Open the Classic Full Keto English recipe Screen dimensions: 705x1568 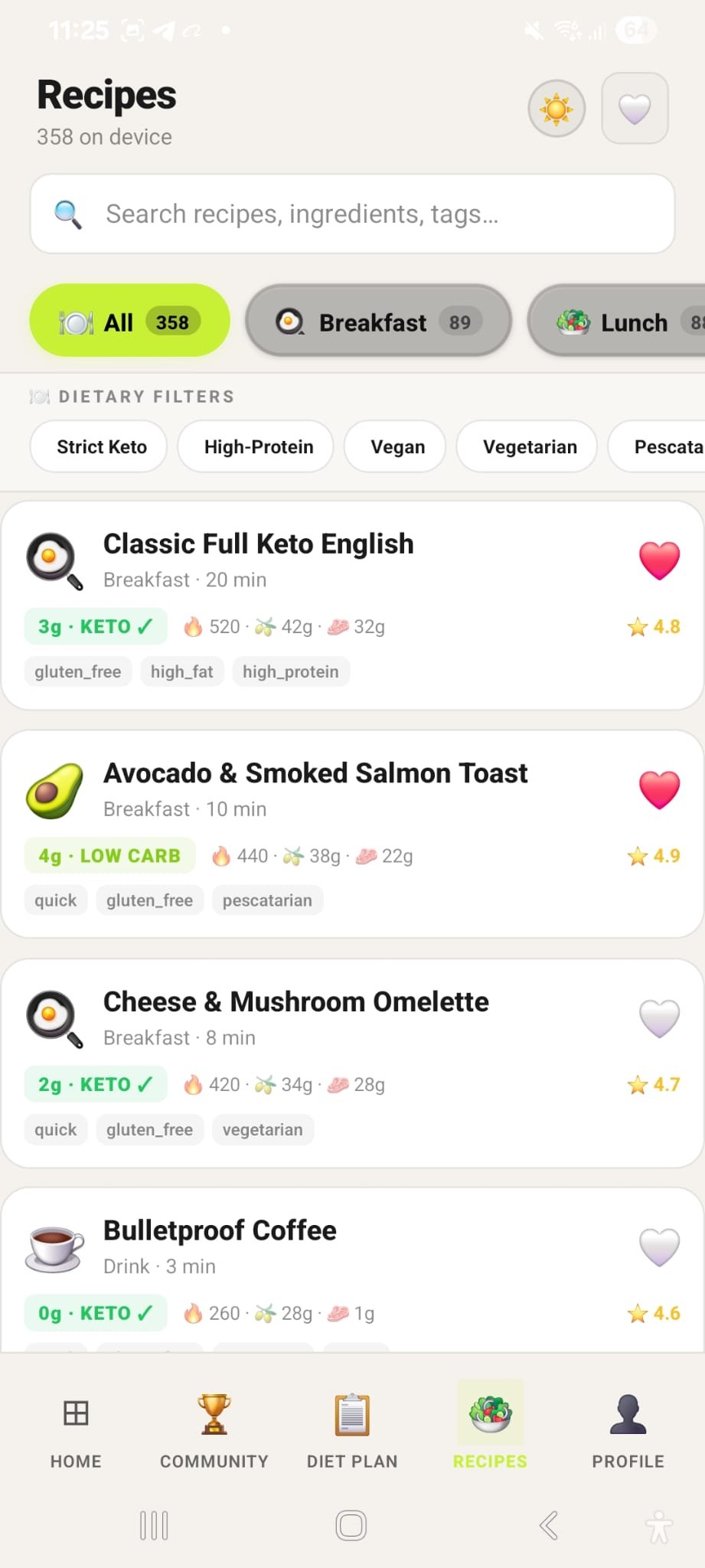pos(258,544)
